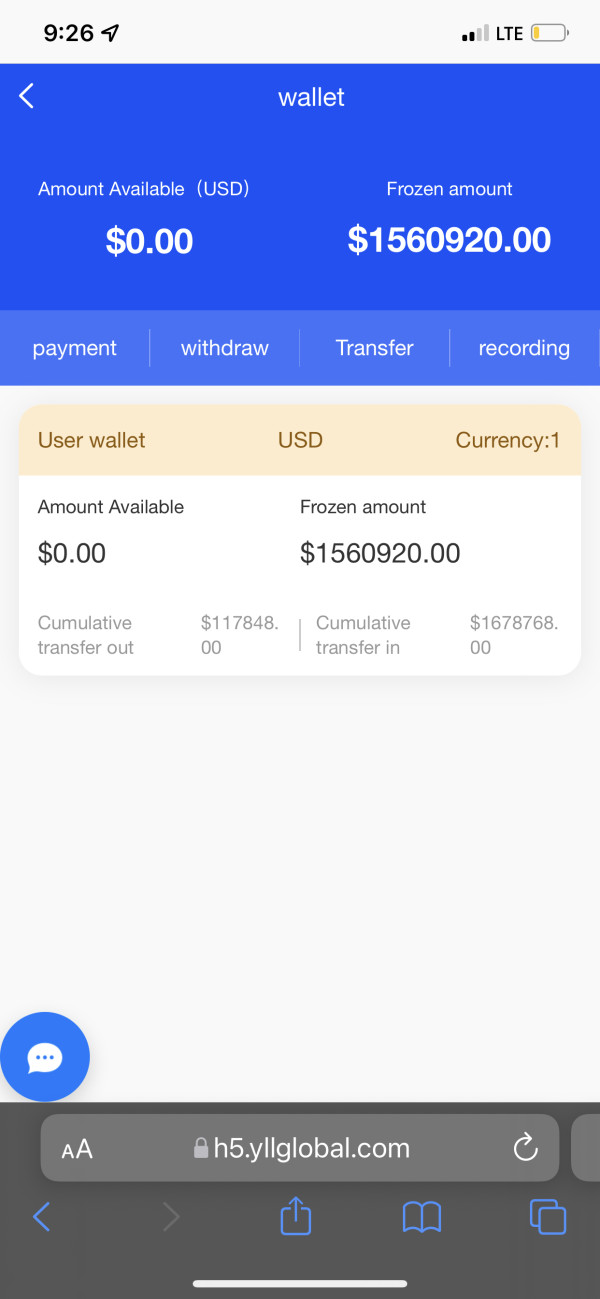
Task: Open the payment option
Action: [75, 348]
